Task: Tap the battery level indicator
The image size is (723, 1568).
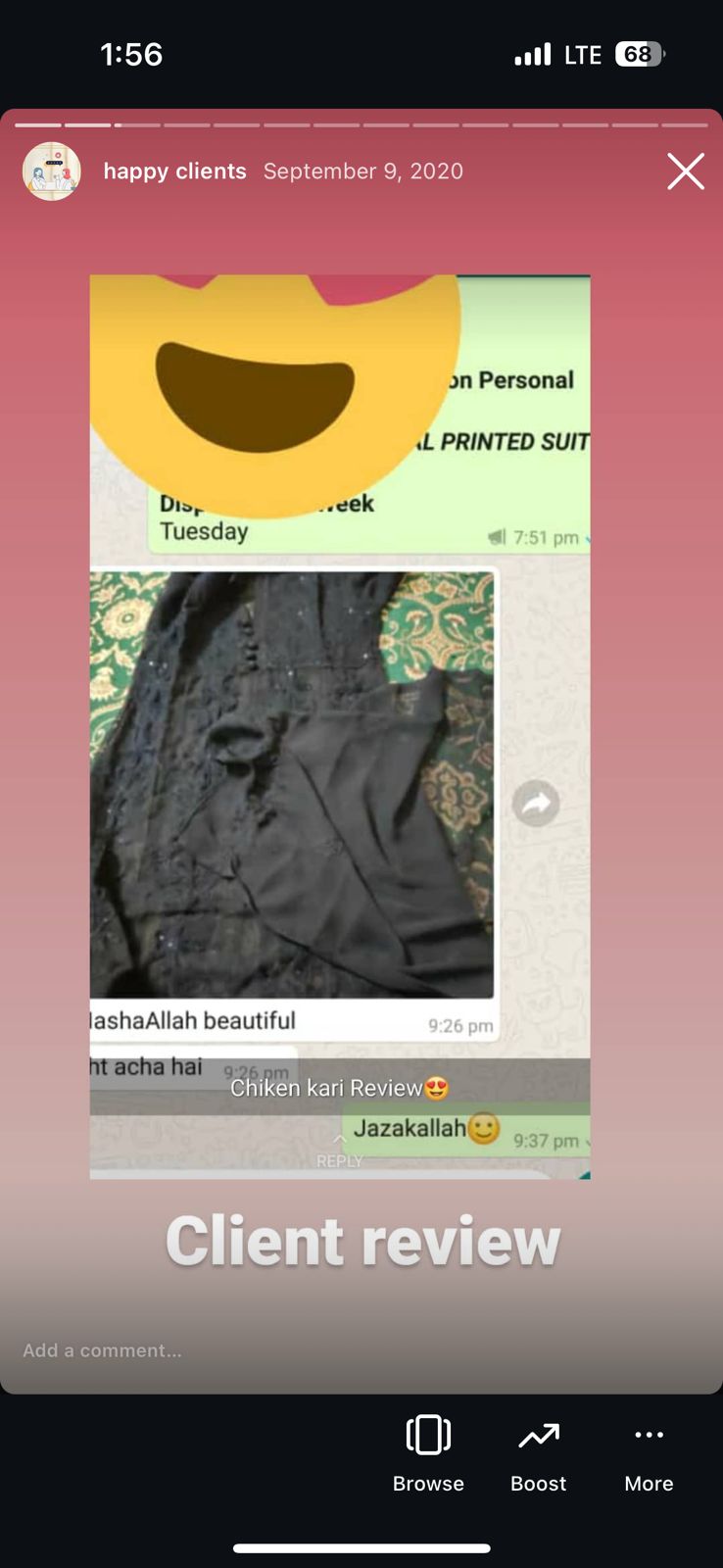Action: [638, 54]
